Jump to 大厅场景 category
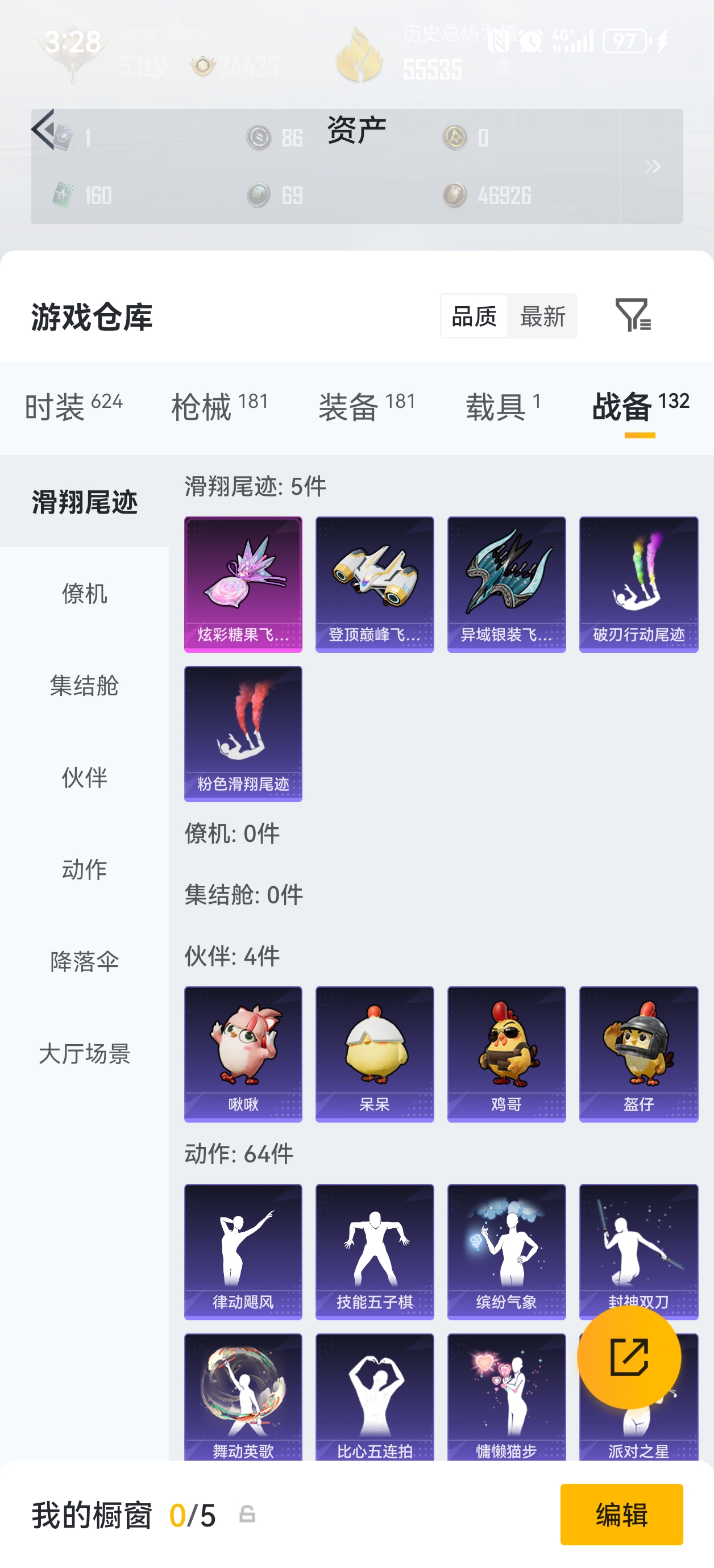The height and width of the screenshot is (1568, 714). (84, 1053)
